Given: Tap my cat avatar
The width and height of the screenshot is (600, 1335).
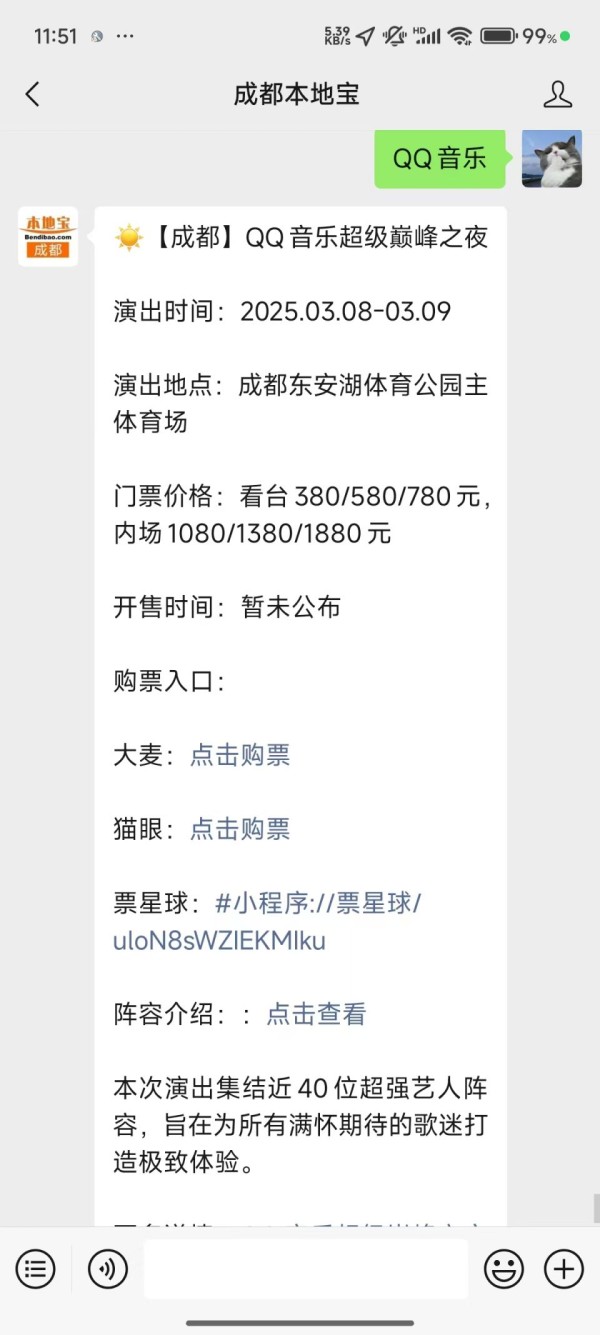Looking at the screenshot, I should pos(551,159).
